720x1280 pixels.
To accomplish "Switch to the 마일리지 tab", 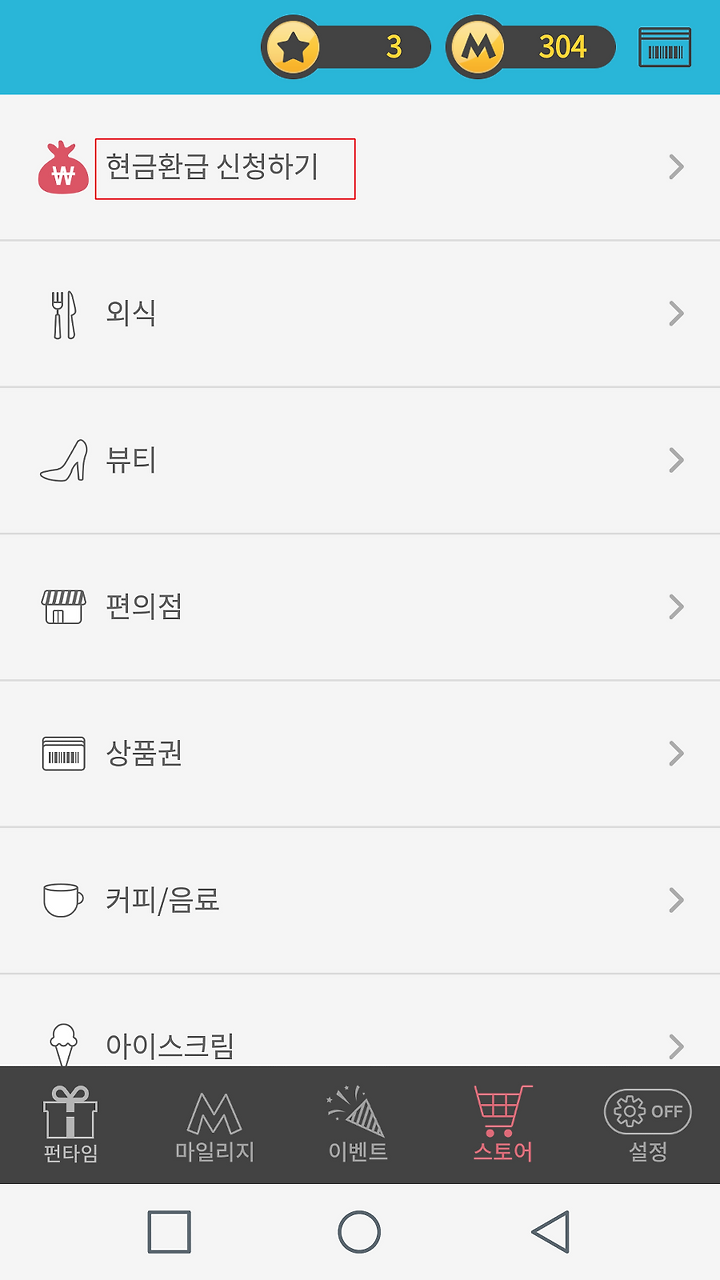I will click(215, 1125).
